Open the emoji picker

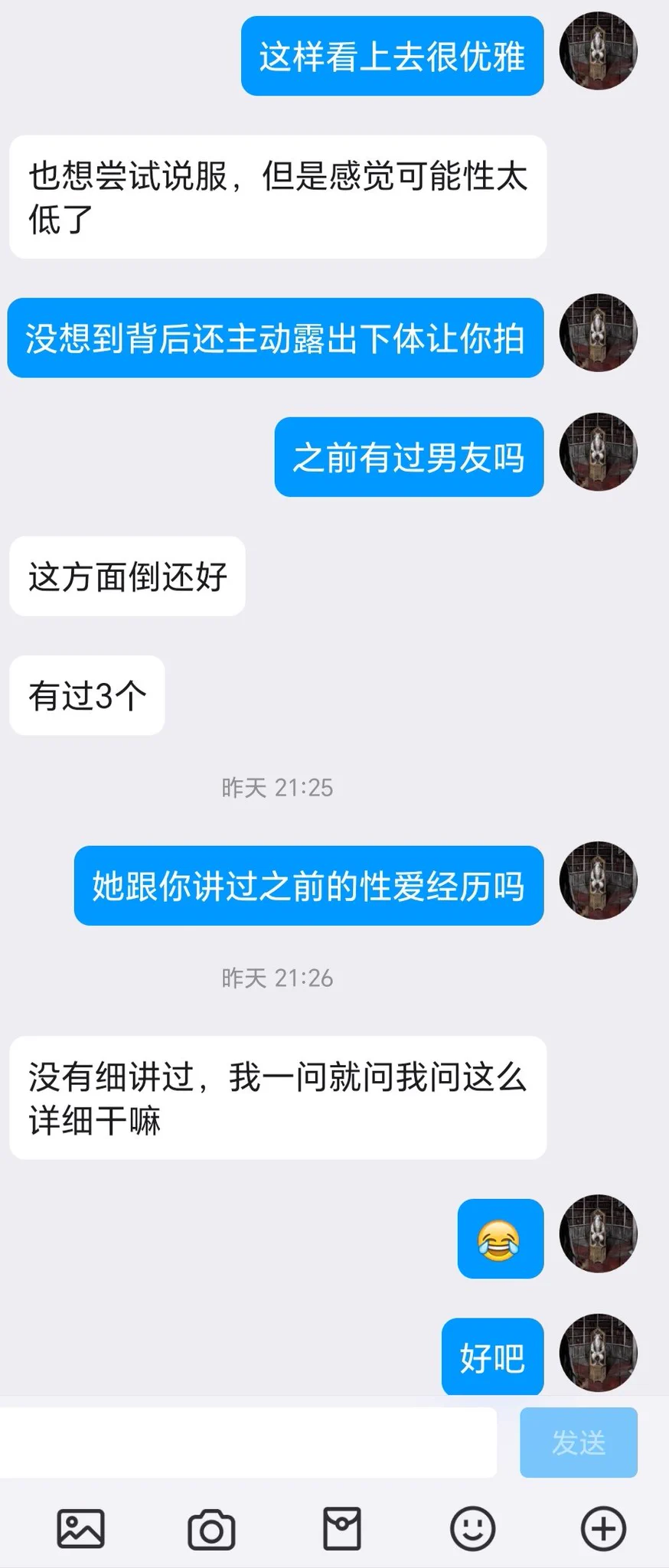(x=472, y=1529)
